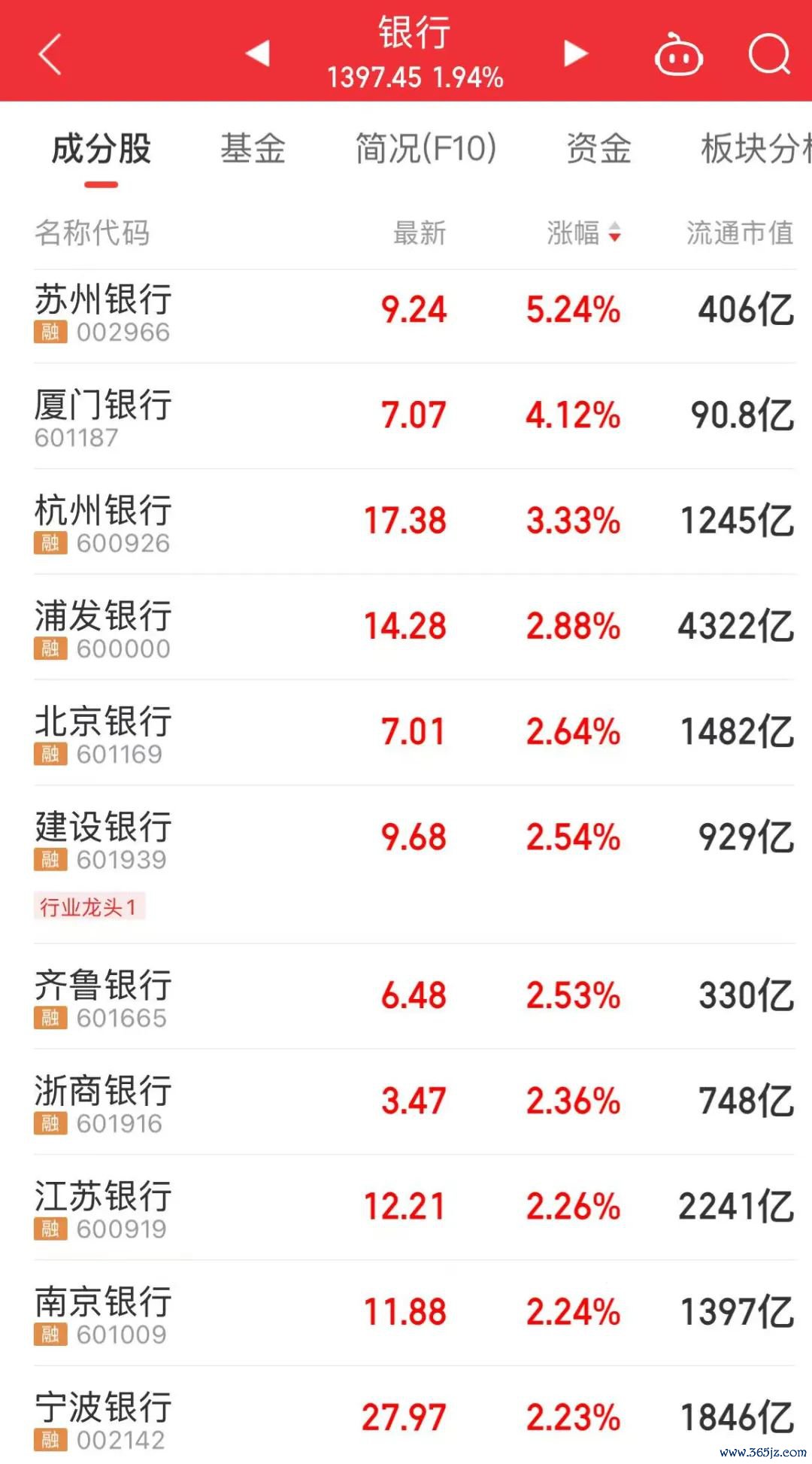Switch to the next sector with right triangle
Image resolution: width=812 pixels, height=1464 pixels.
click(575, 53)
